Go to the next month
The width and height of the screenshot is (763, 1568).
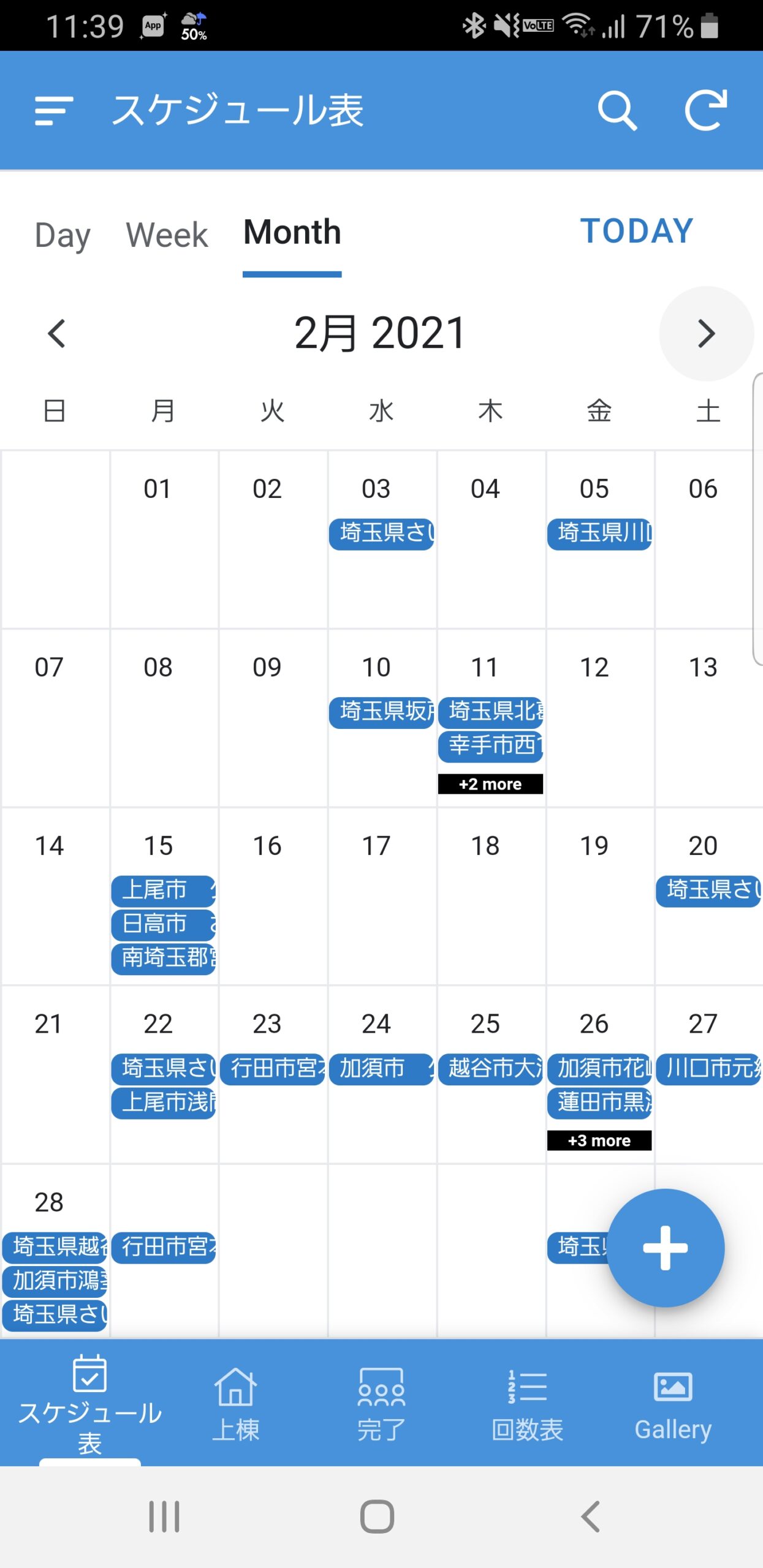(707, 334)
